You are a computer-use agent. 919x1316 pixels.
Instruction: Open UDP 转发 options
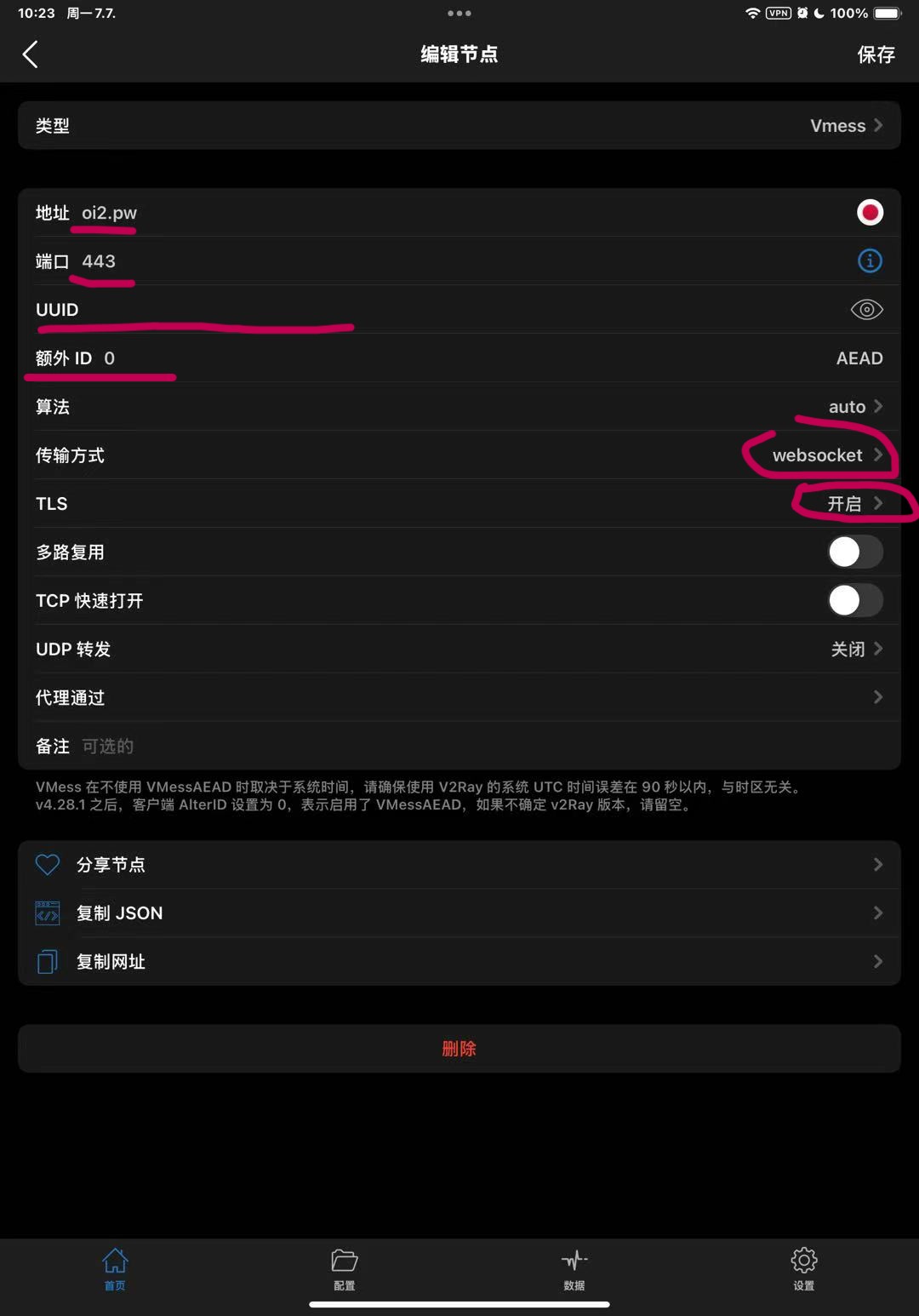coord(459,649)
